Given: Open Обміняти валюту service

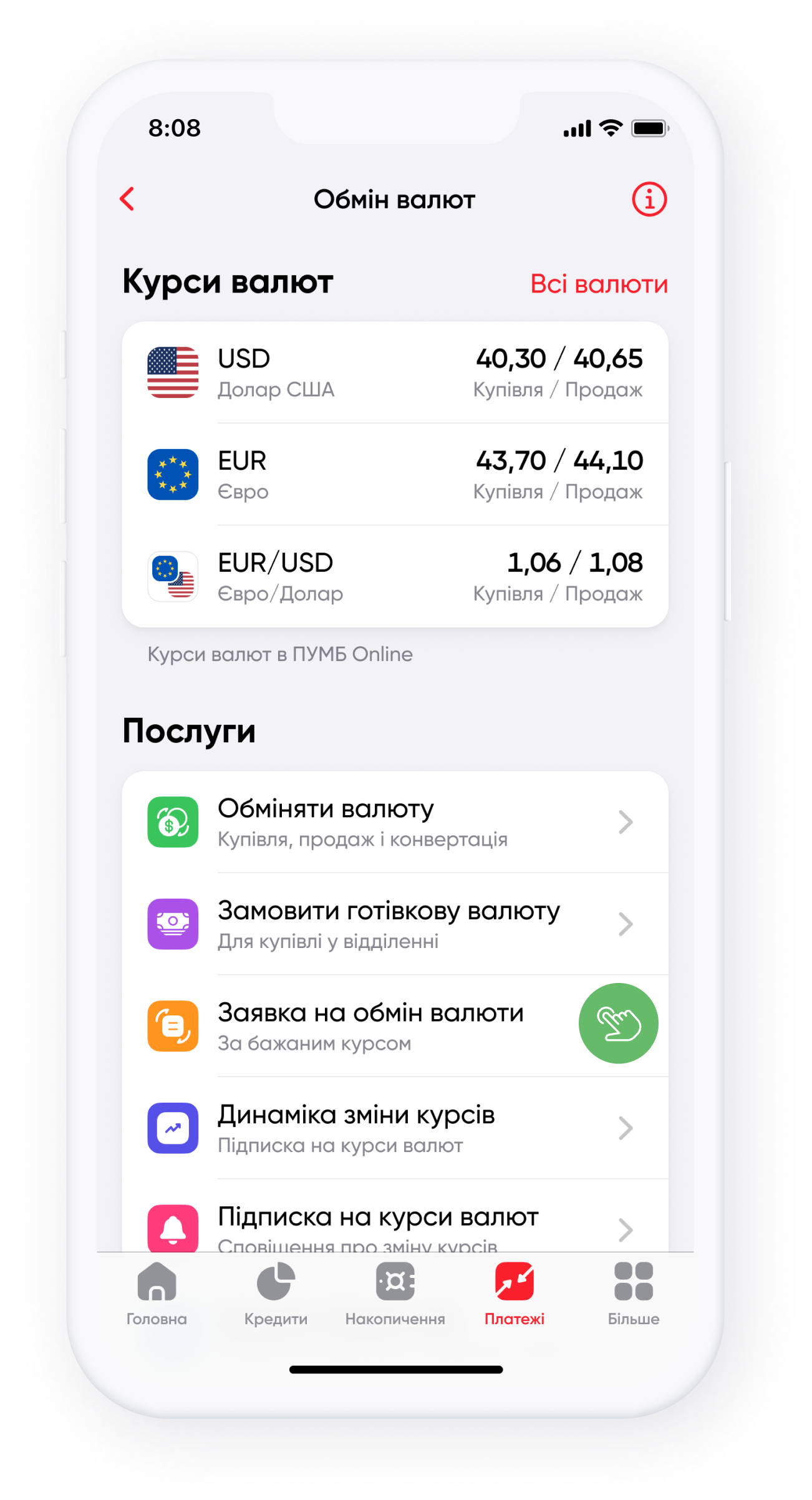Looking at the screenshot, I should [x=395, y=822].
